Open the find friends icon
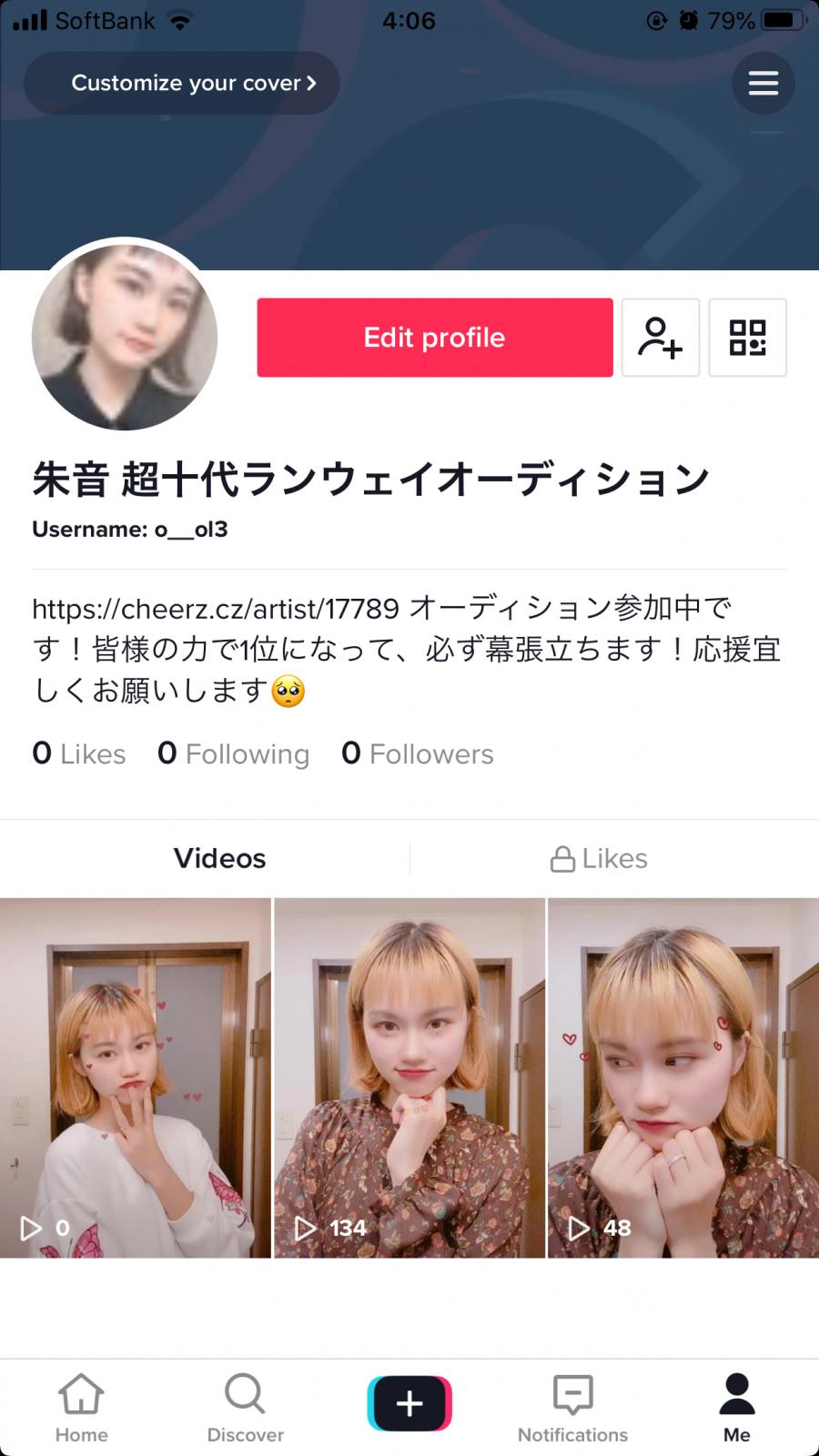Screen dimensions: 819x1456 pos(660,338)
